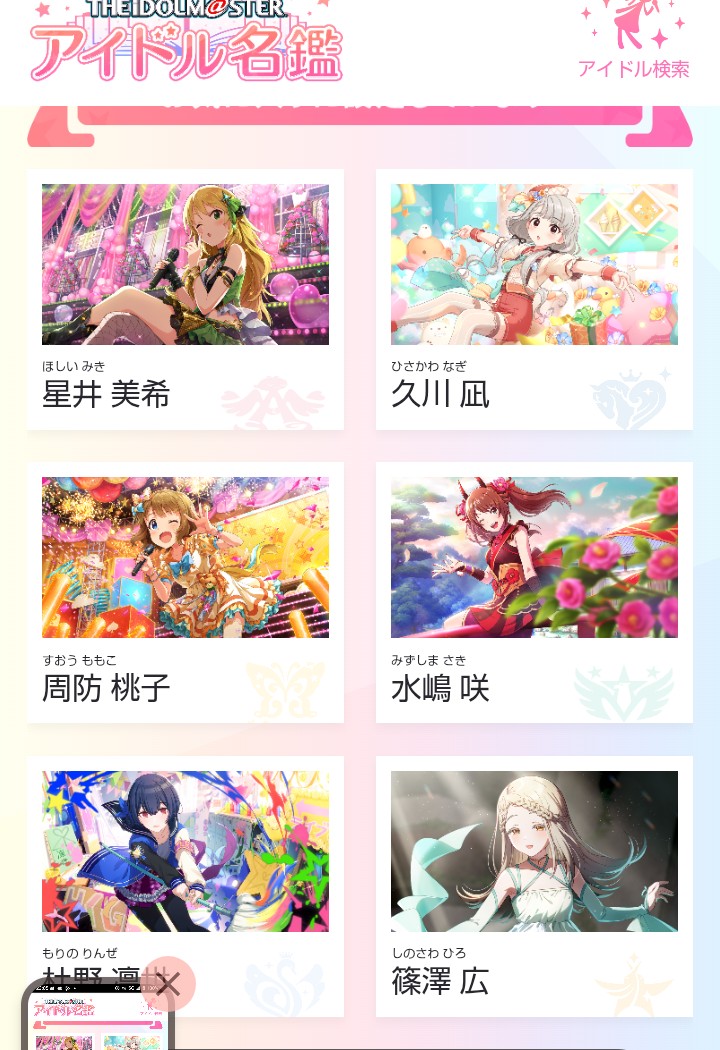The height and width of the screenshot is (1050, 720).
Task: Select the 篠澤 広 card
Action: coord(534,886)
